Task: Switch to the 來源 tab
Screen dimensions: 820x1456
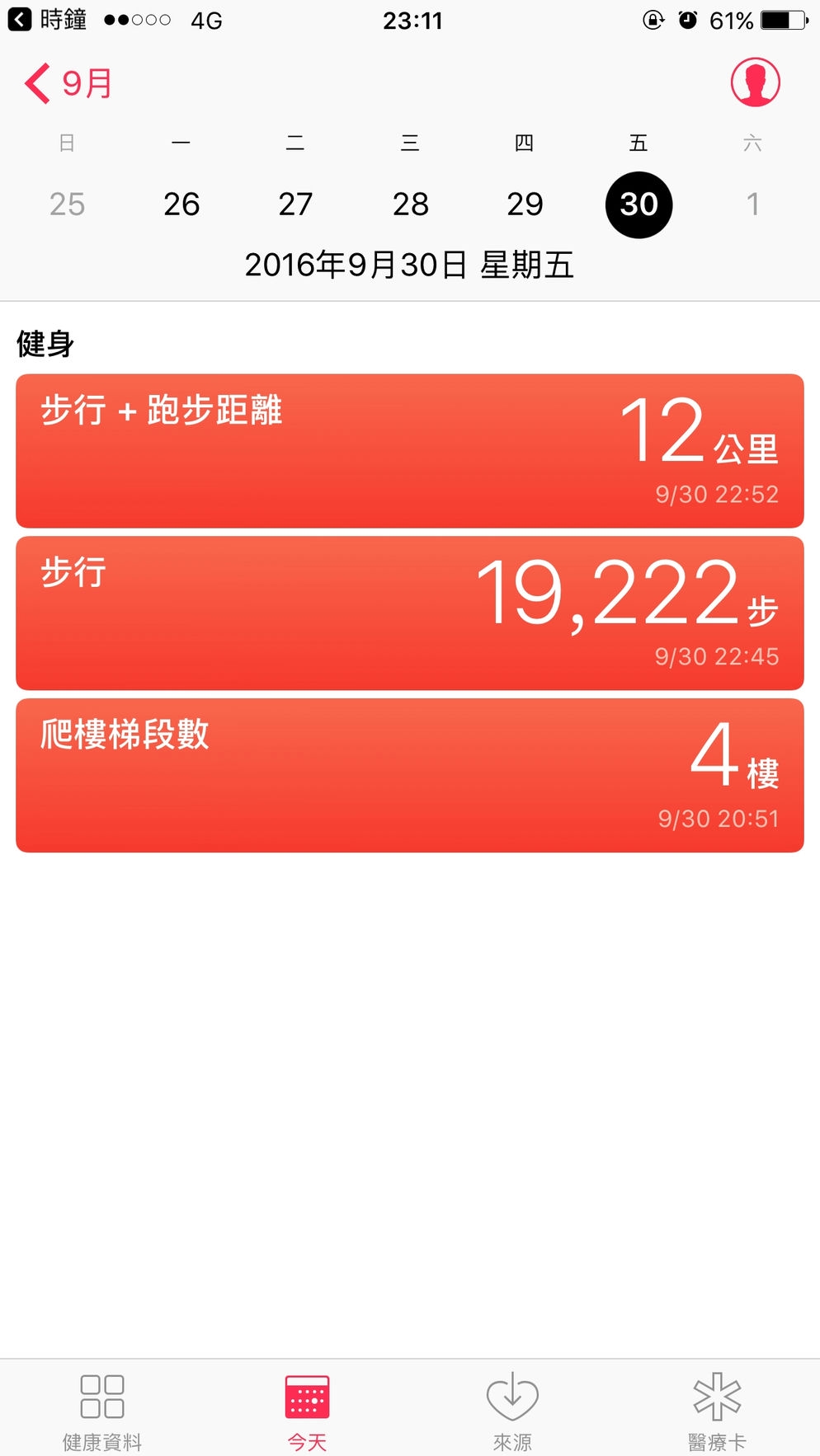Action: [512, 1411]
